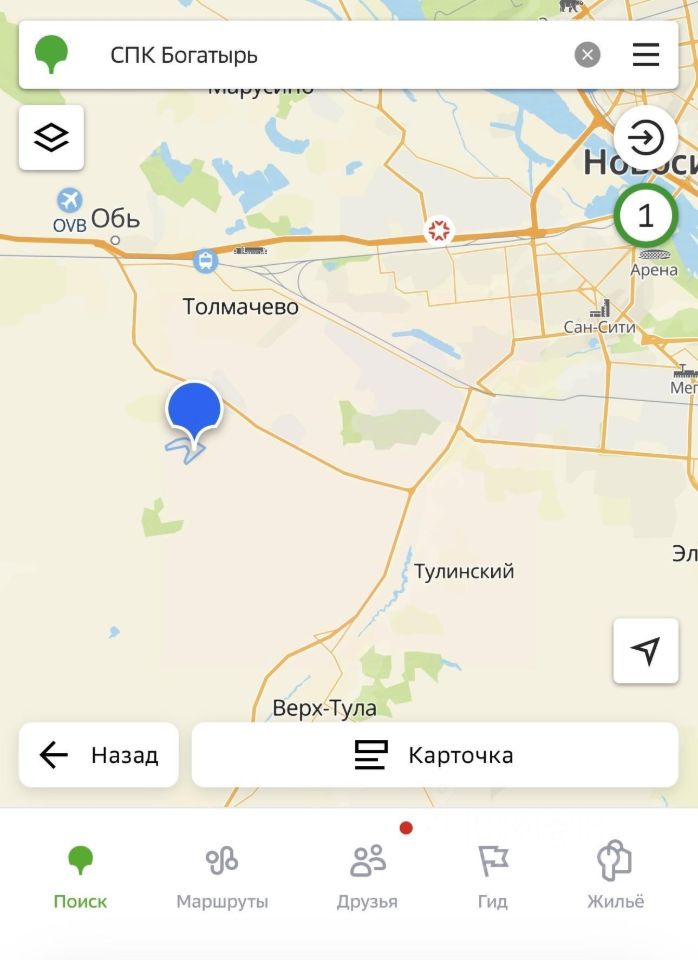Open the hamburger menu
This screenshot has width=698, height=960.
(x=646, y=55)
